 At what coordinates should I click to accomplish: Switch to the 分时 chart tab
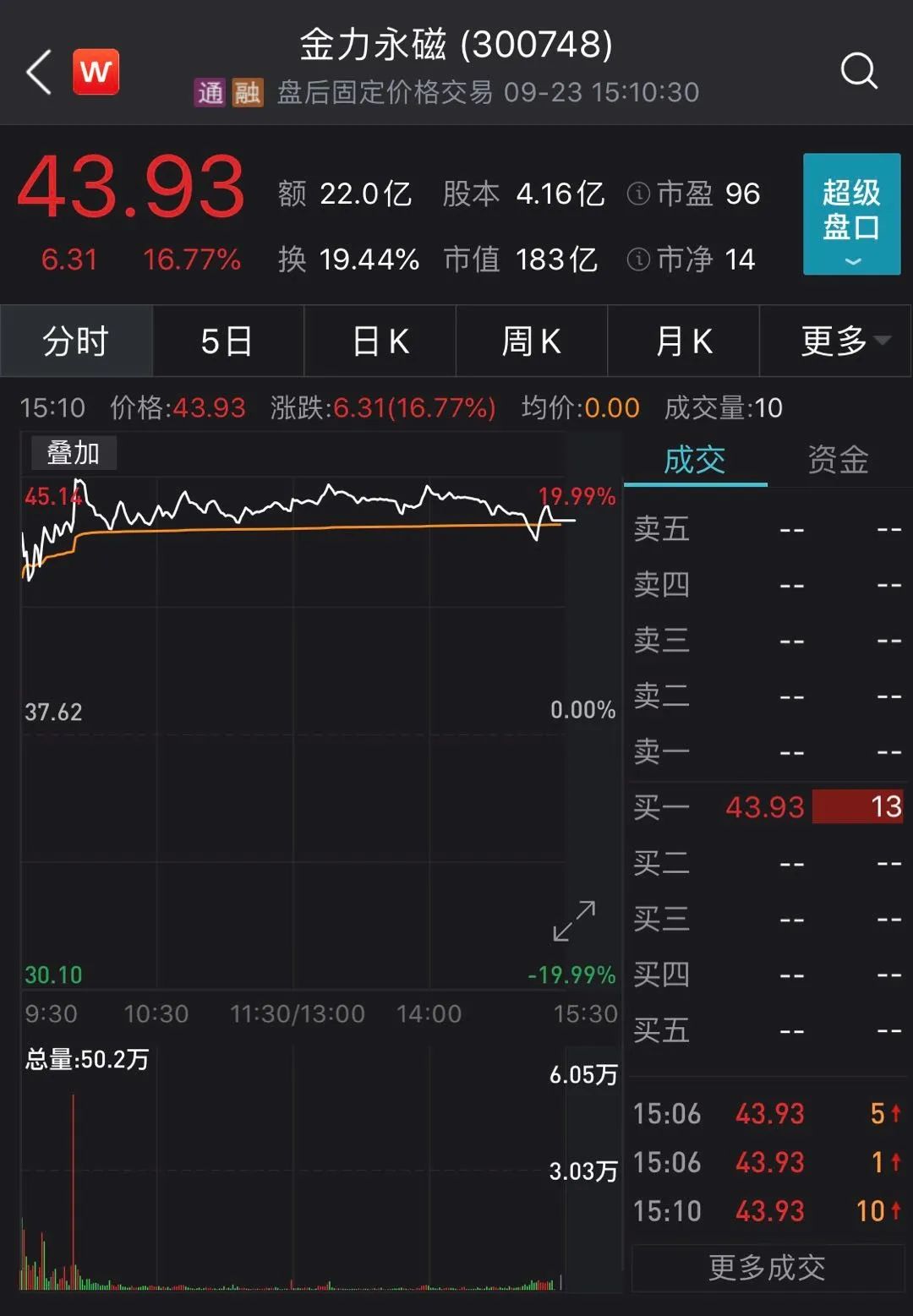point(76,341)
